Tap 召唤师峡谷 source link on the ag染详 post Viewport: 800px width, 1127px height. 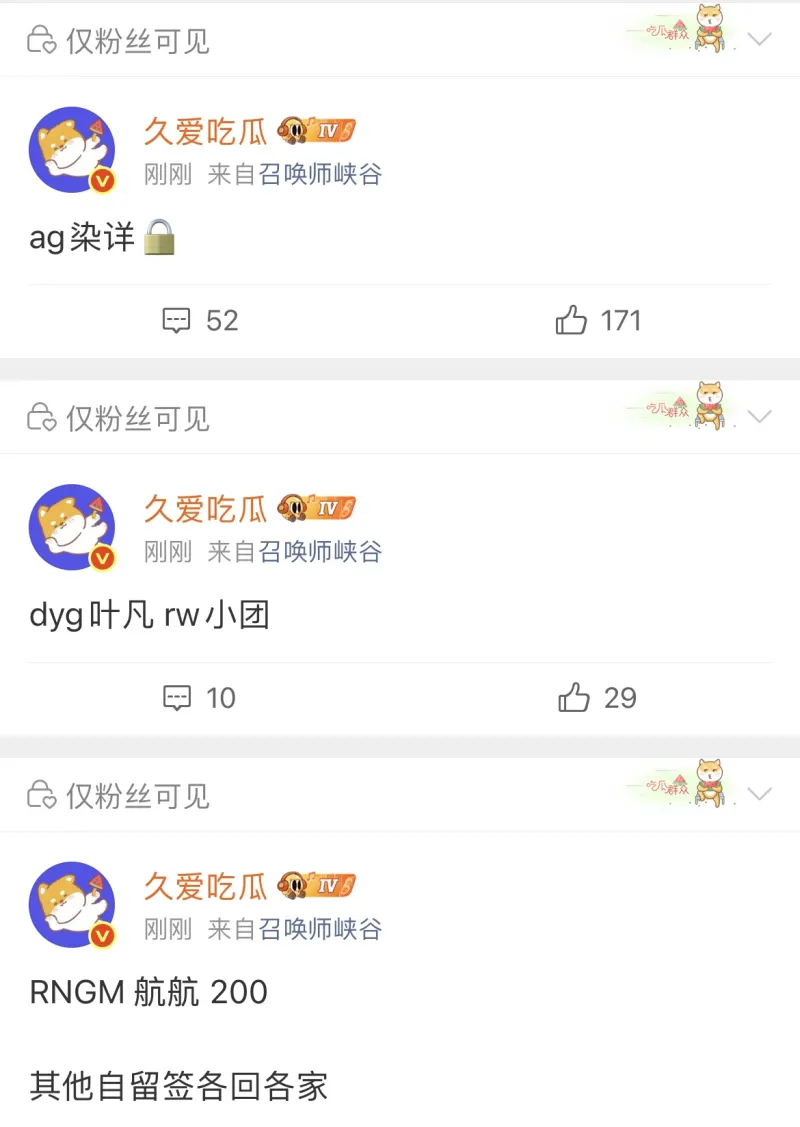tap(320, 175)
